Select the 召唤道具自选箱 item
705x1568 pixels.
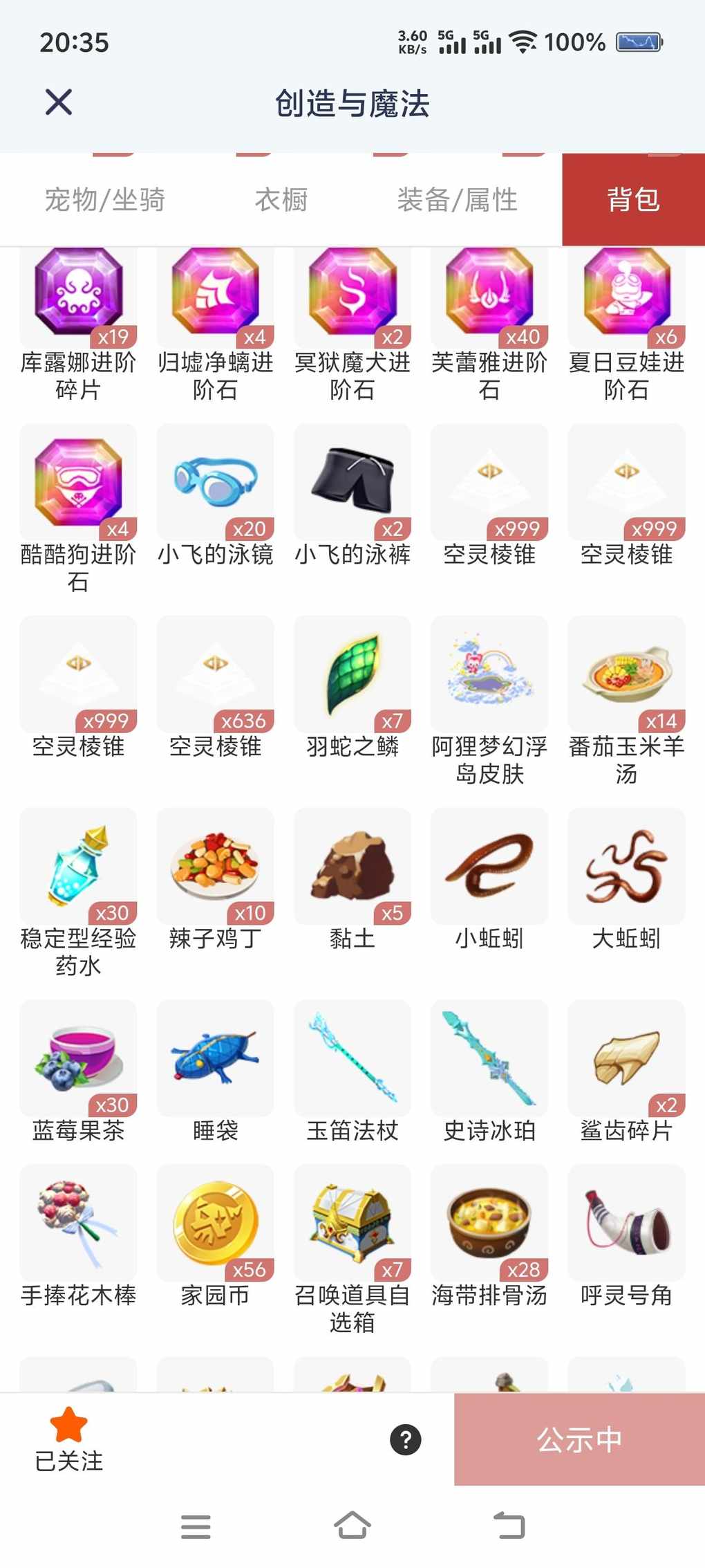coord(352,1223)
